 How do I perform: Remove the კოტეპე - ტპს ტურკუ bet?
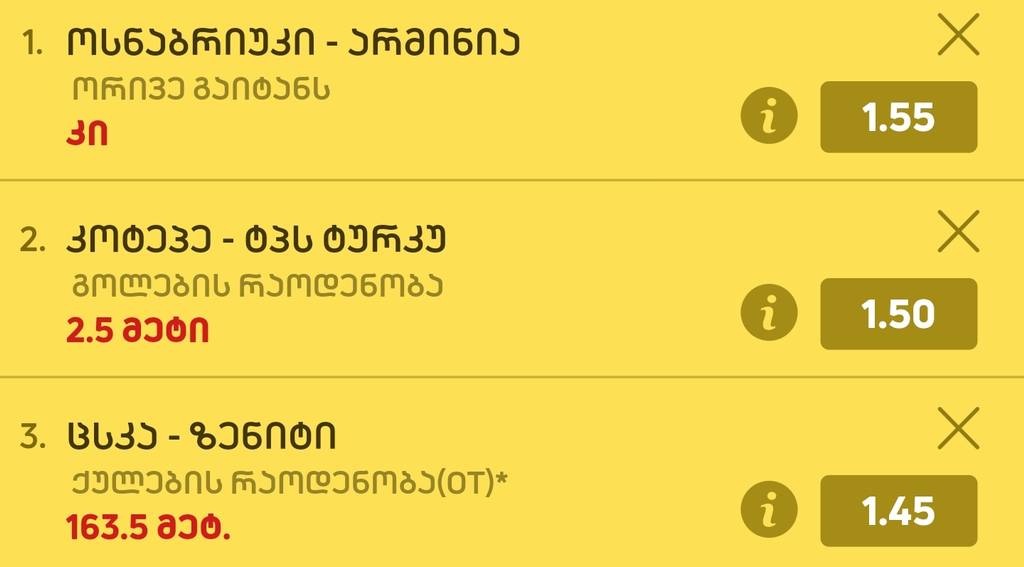[x=959, y=233]
